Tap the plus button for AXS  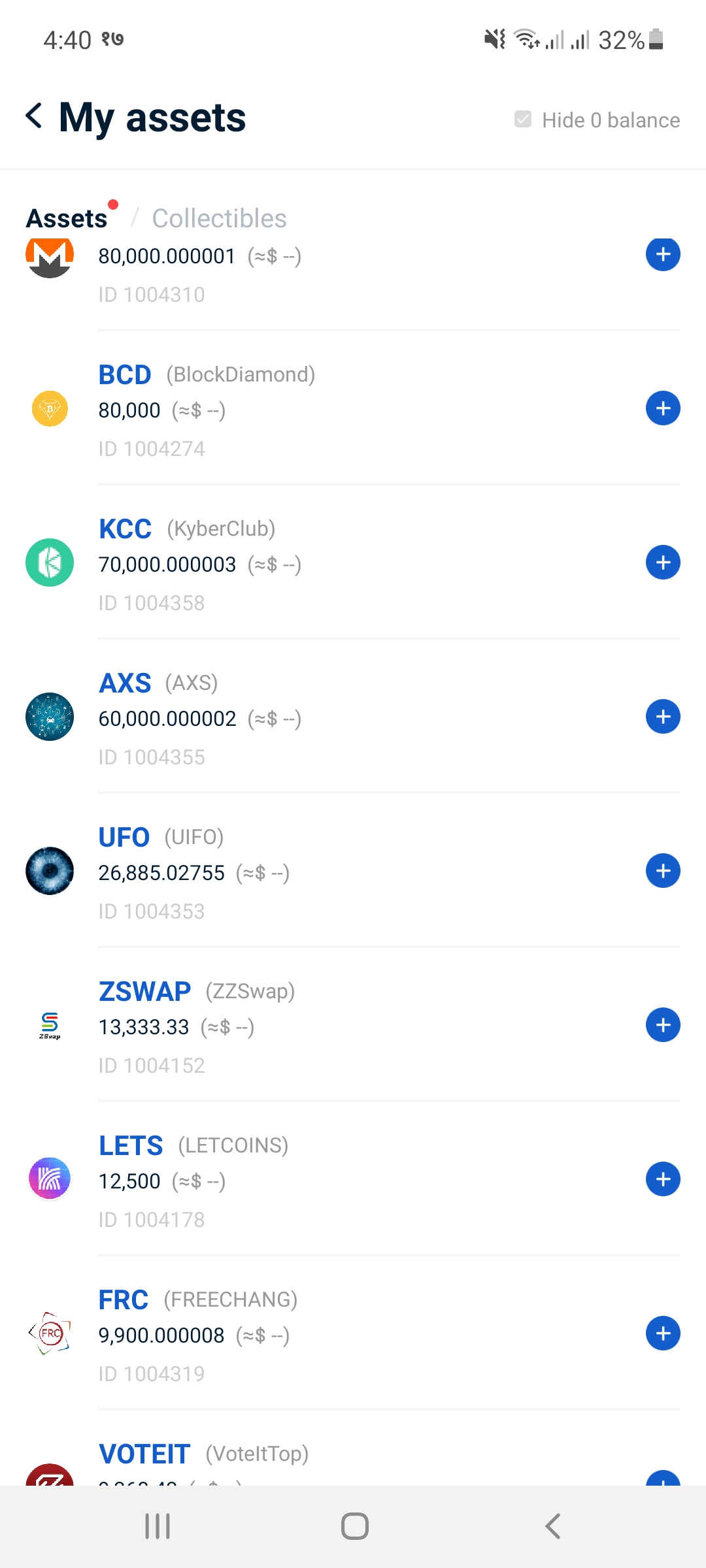[663, 717]
